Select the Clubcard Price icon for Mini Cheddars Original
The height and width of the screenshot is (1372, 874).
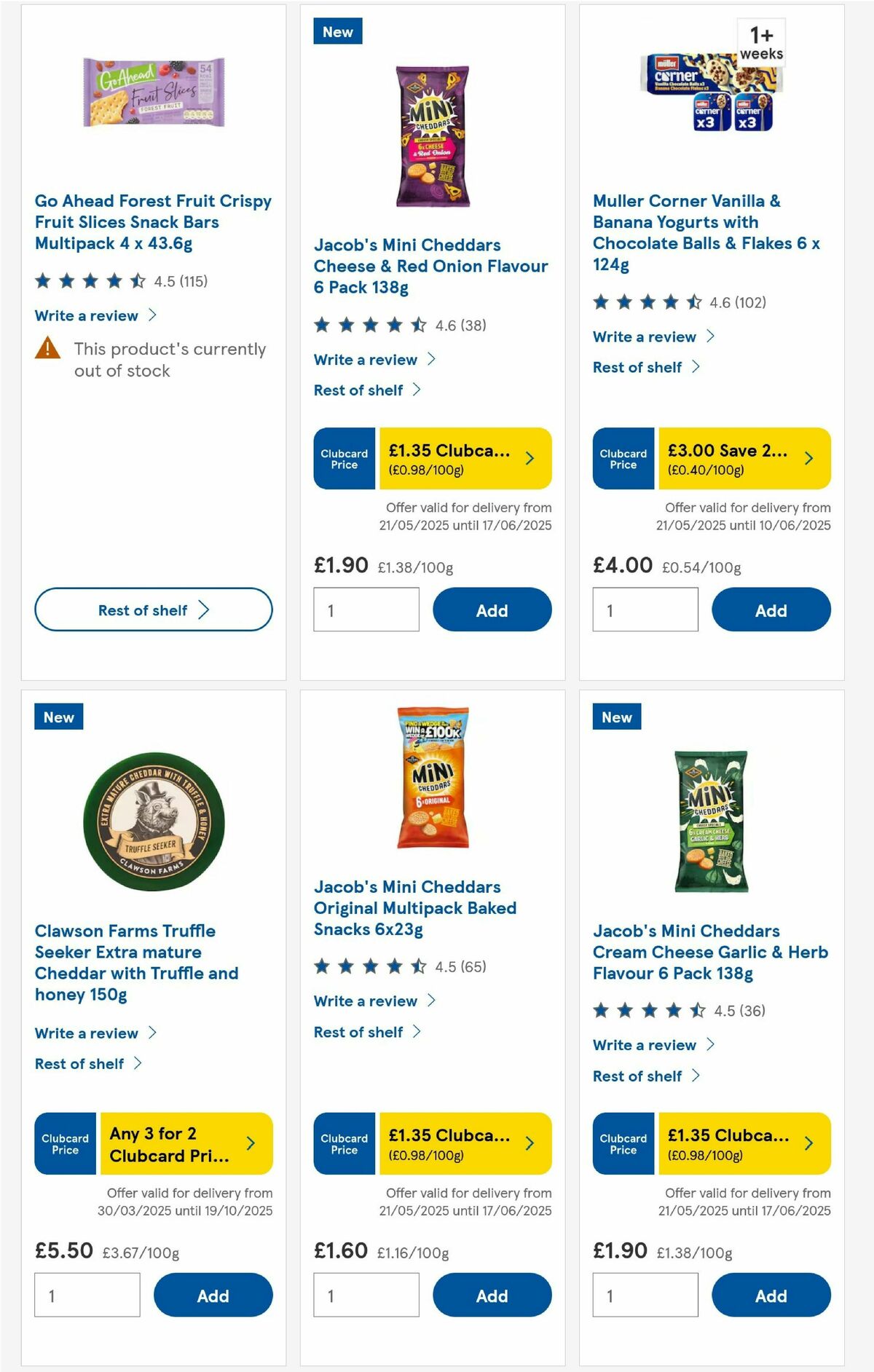343,1143
